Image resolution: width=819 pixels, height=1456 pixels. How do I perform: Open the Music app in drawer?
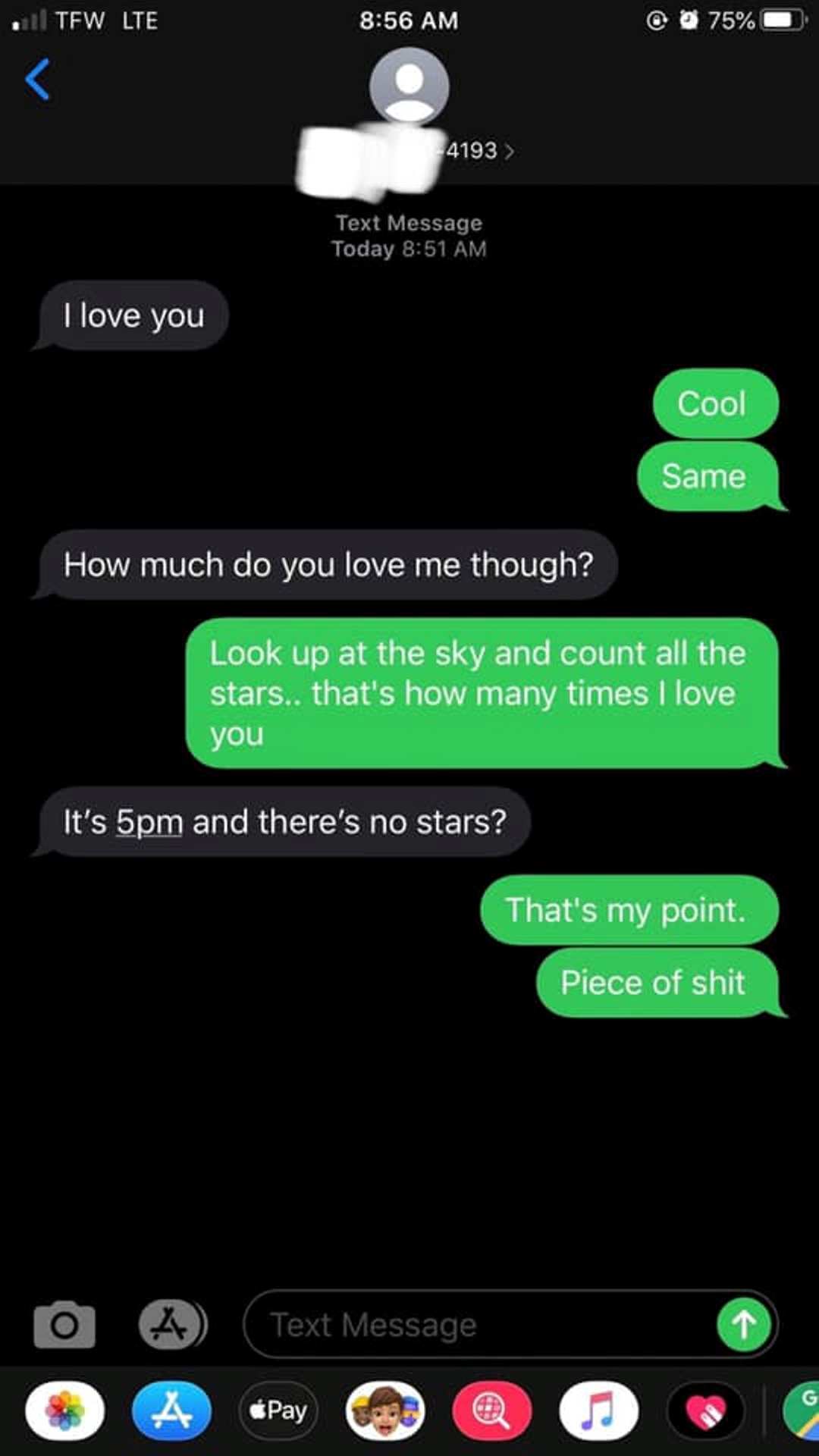[x=599, y=1410]
